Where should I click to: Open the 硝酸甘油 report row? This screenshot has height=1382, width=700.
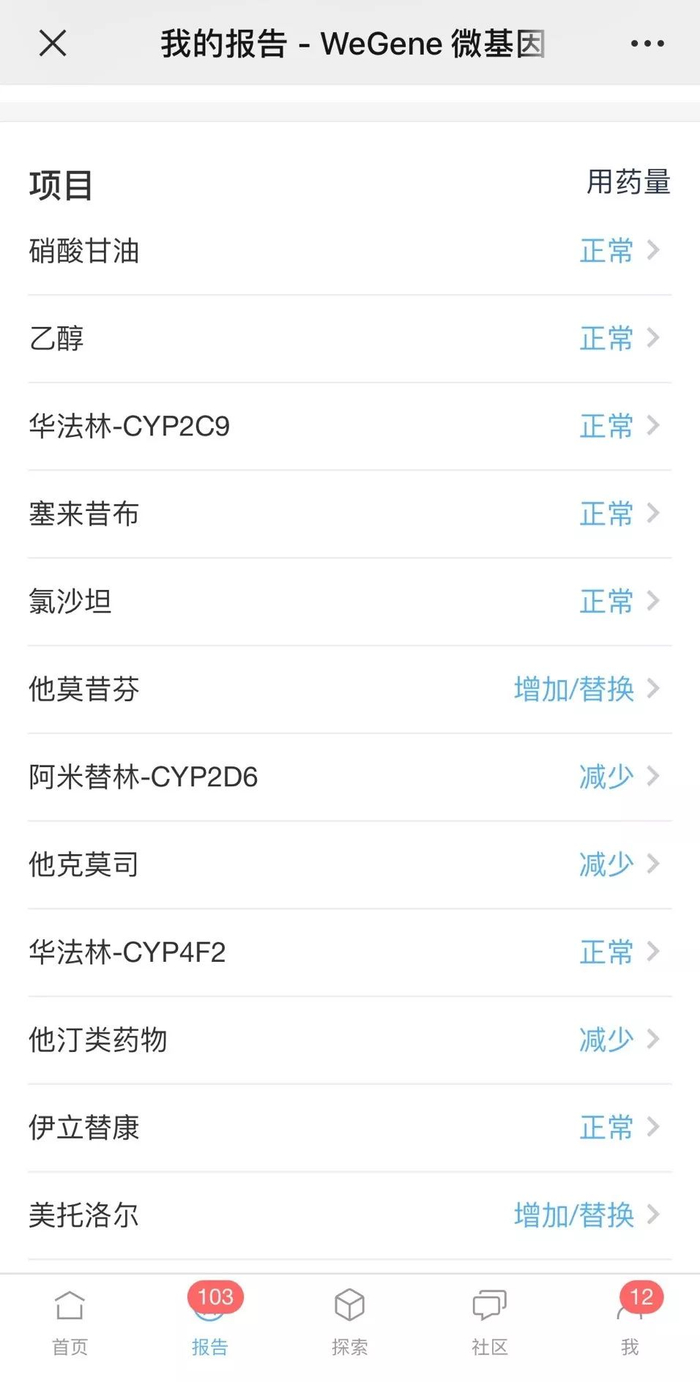coord(350,251)
